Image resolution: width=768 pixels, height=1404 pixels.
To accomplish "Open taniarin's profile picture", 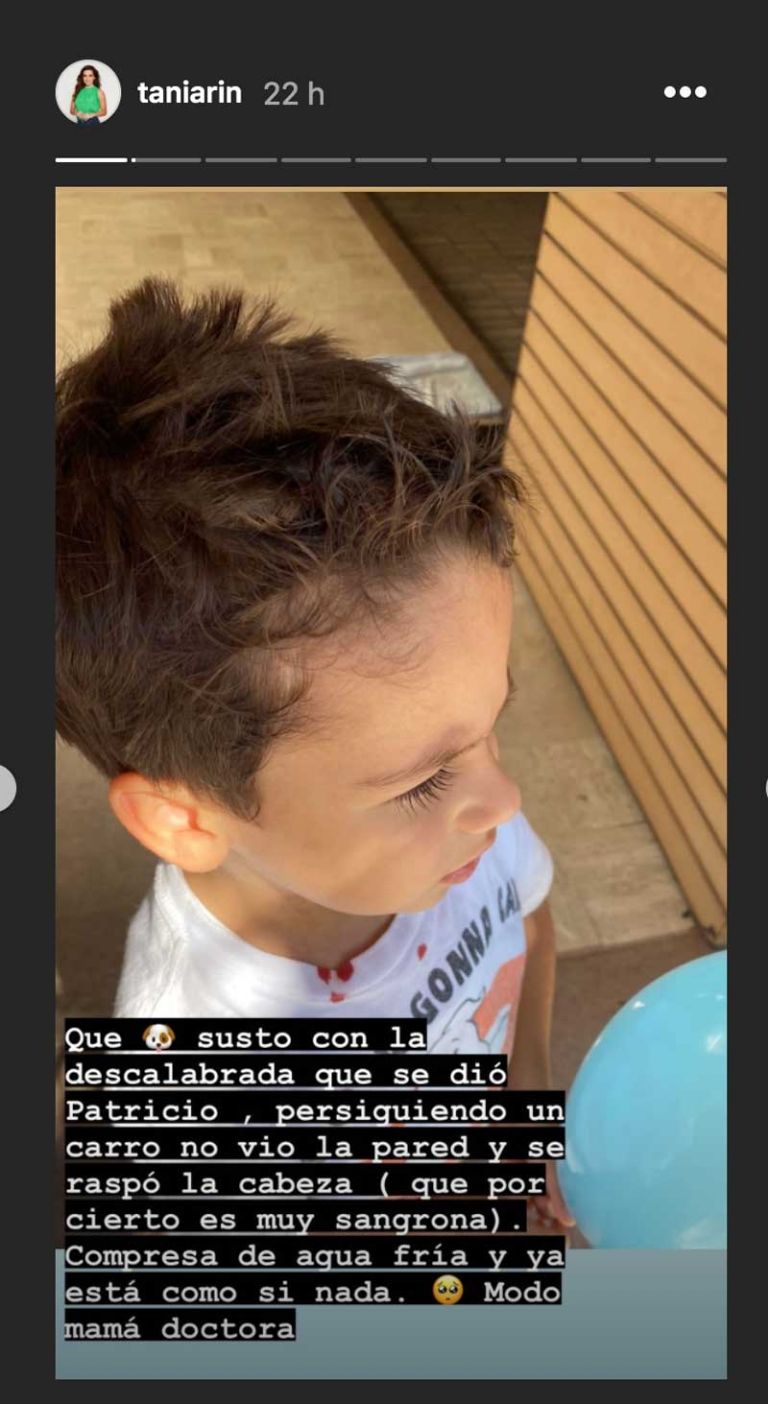I will (88, 93).
